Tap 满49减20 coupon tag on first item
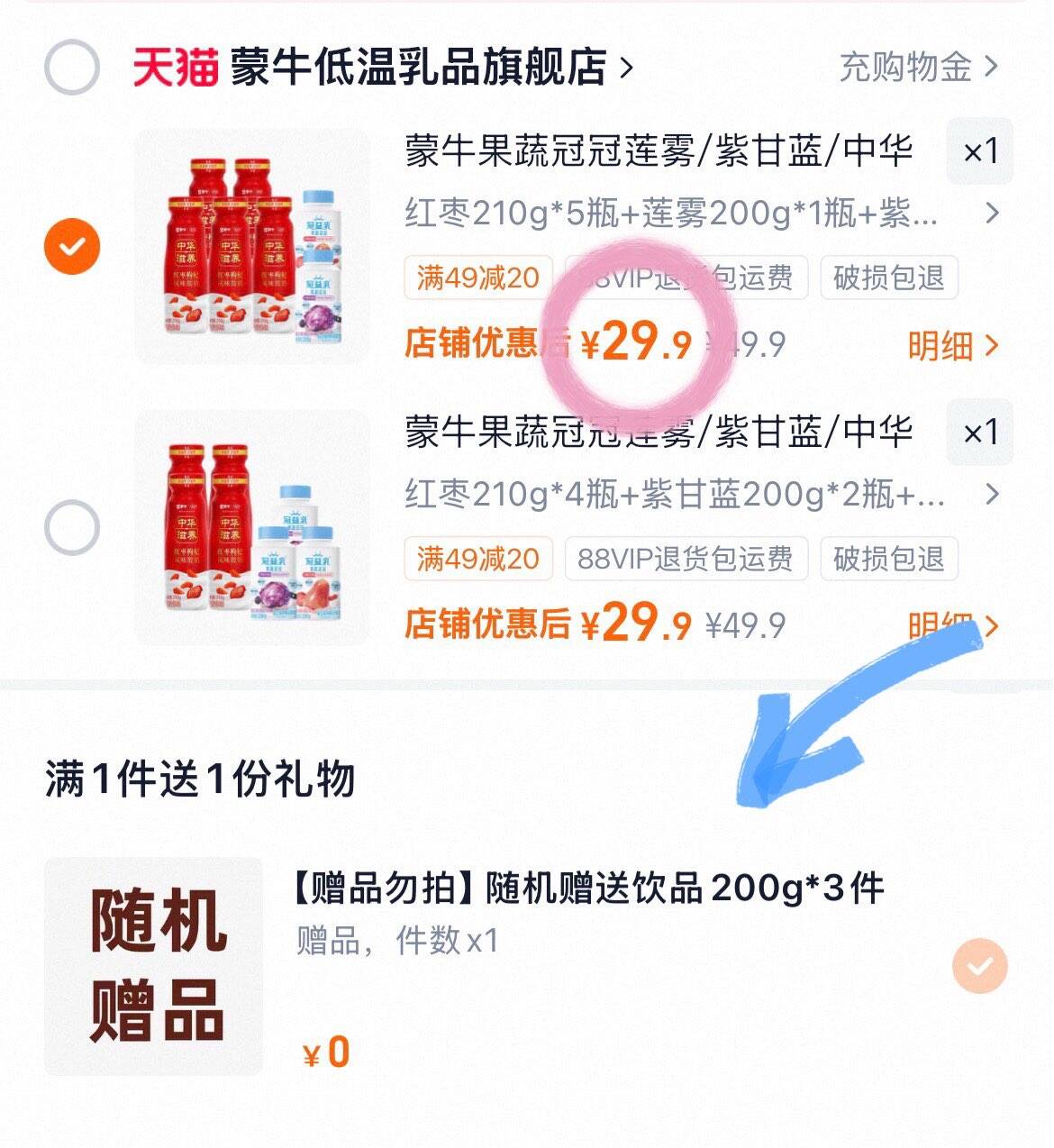This screenshot has width=1054, height=1148. [477, 278]
